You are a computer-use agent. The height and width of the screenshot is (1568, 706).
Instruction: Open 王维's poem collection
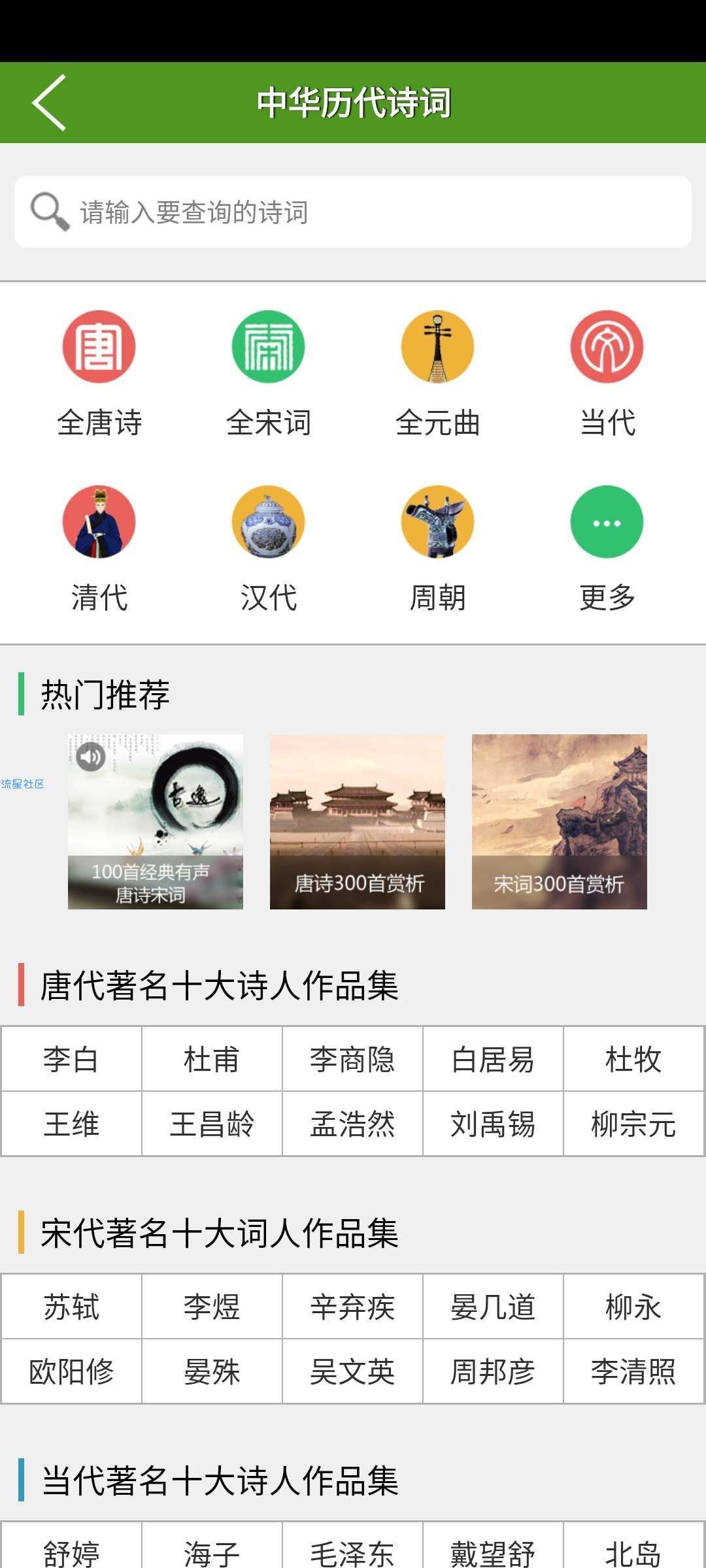pyautogui.click(x=71, y=1124)
